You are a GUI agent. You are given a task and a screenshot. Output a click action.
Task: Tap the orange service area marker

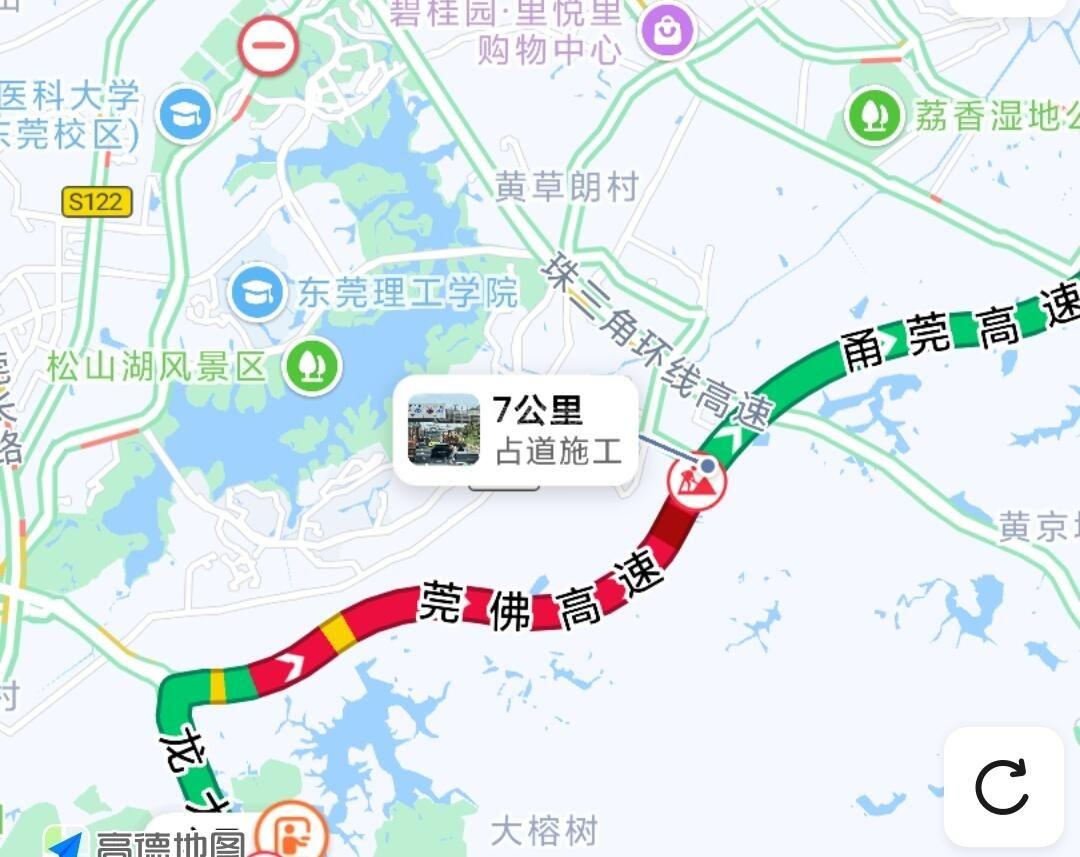290,833
